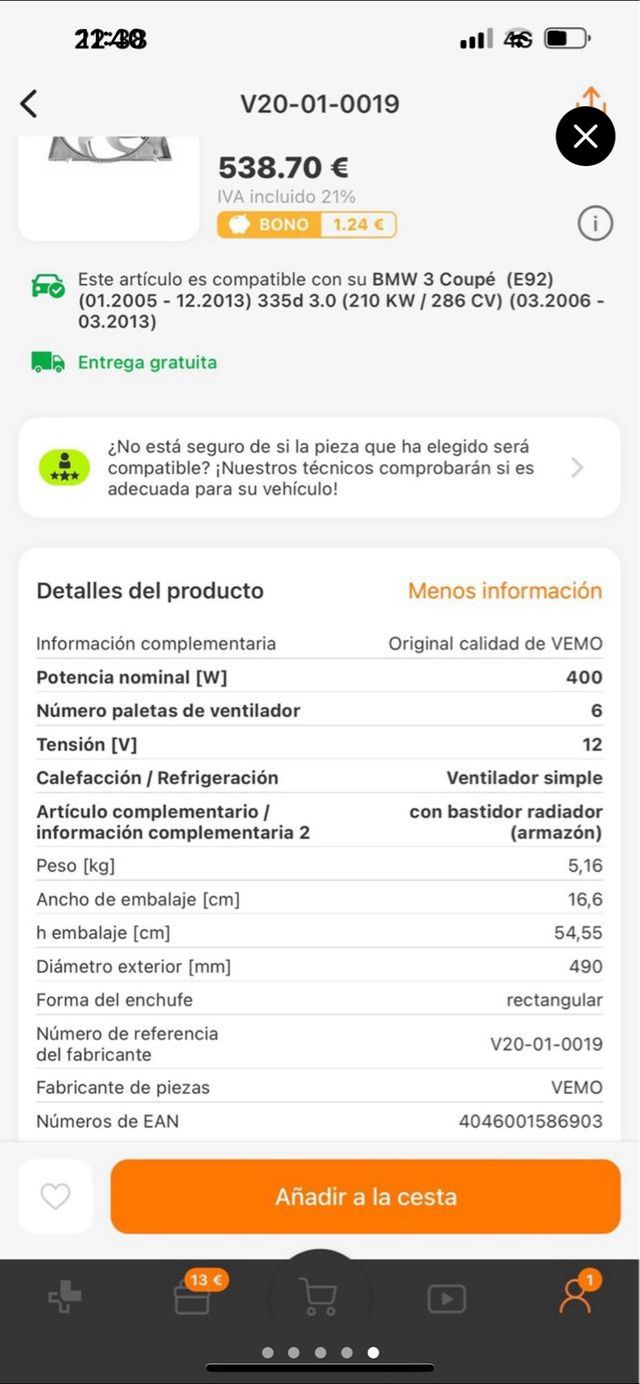Open the profile account tab
The width and height of the screenshot is (640, 1384).
575,1296
